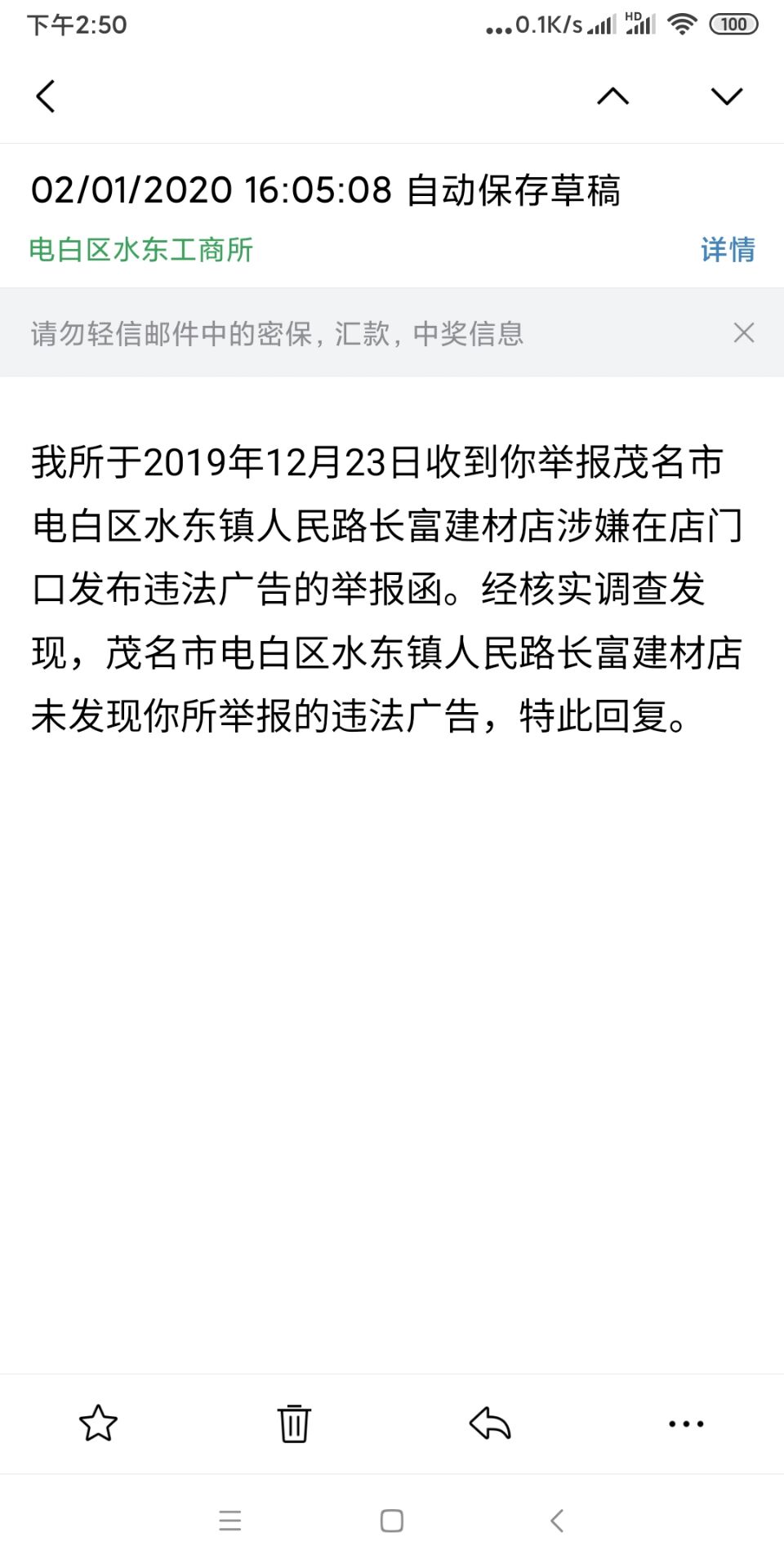Go back to the mail list
This screenshot has height=1568, width=784.
click(46, 96)
